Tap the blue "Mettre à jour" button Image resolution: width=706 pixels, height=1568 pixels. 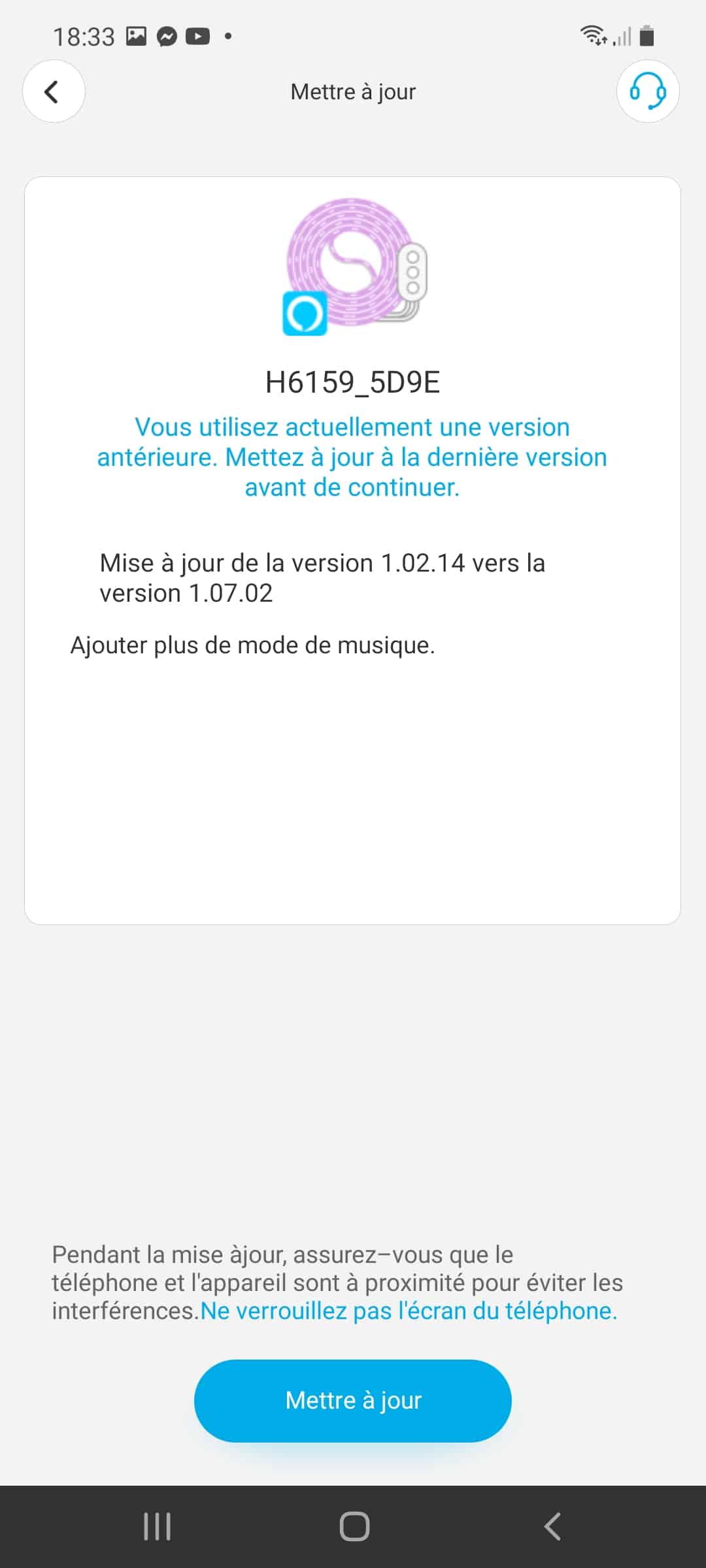(353, 1401)
